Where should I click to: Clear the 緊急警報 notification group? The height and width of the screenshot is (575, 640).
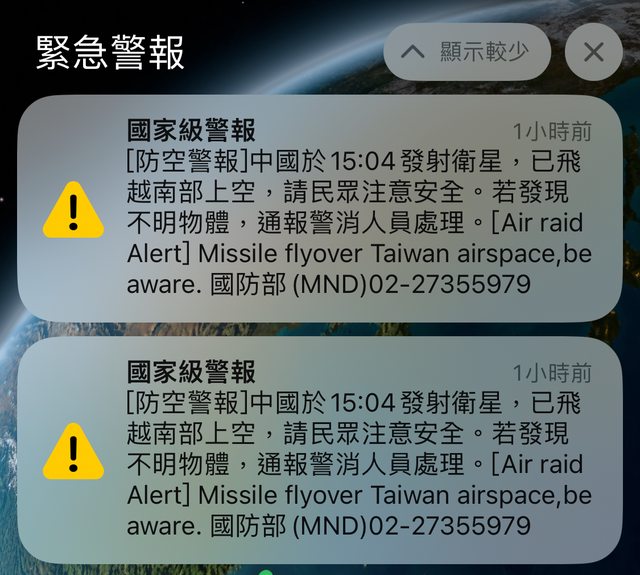(594, 52)
